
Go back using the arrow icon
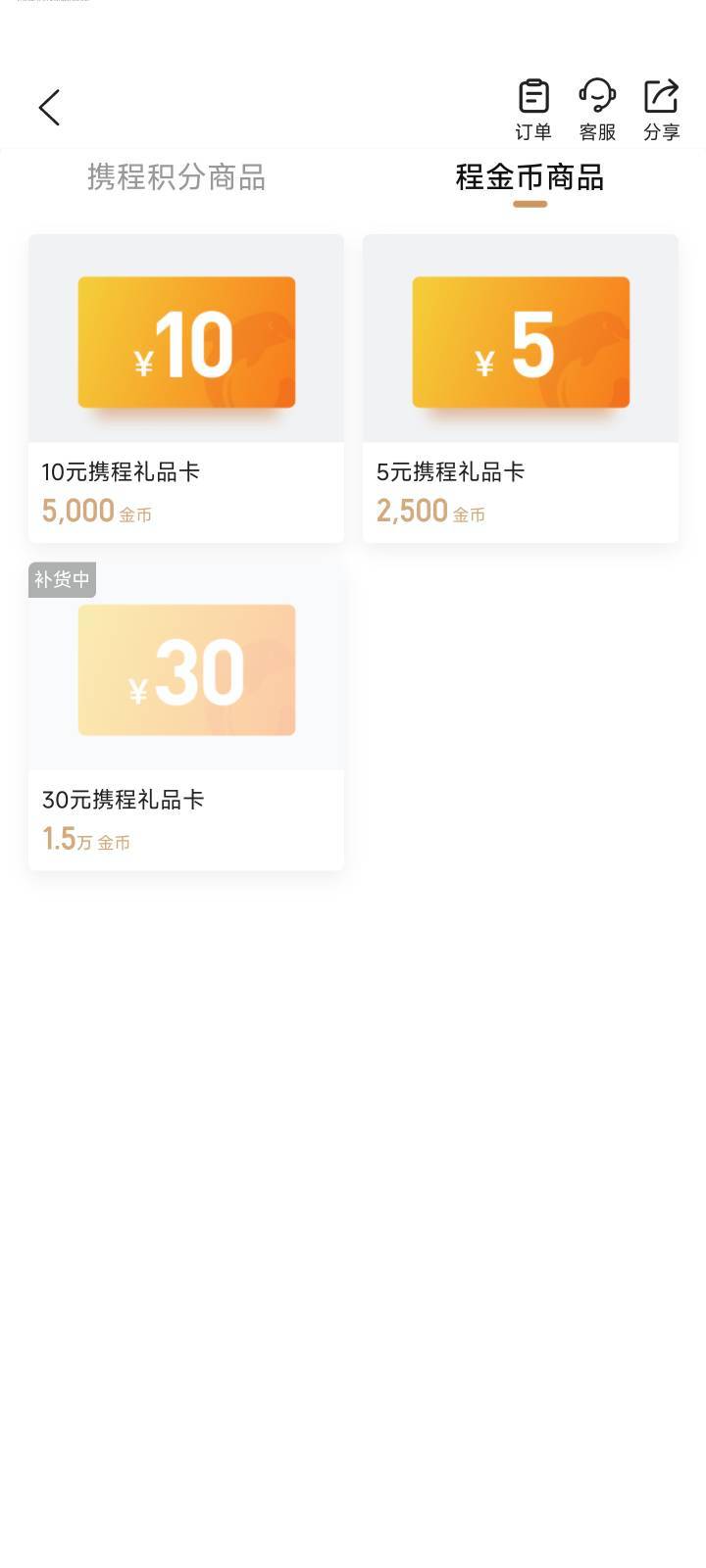pyautogui.click(x=50, y=108)
